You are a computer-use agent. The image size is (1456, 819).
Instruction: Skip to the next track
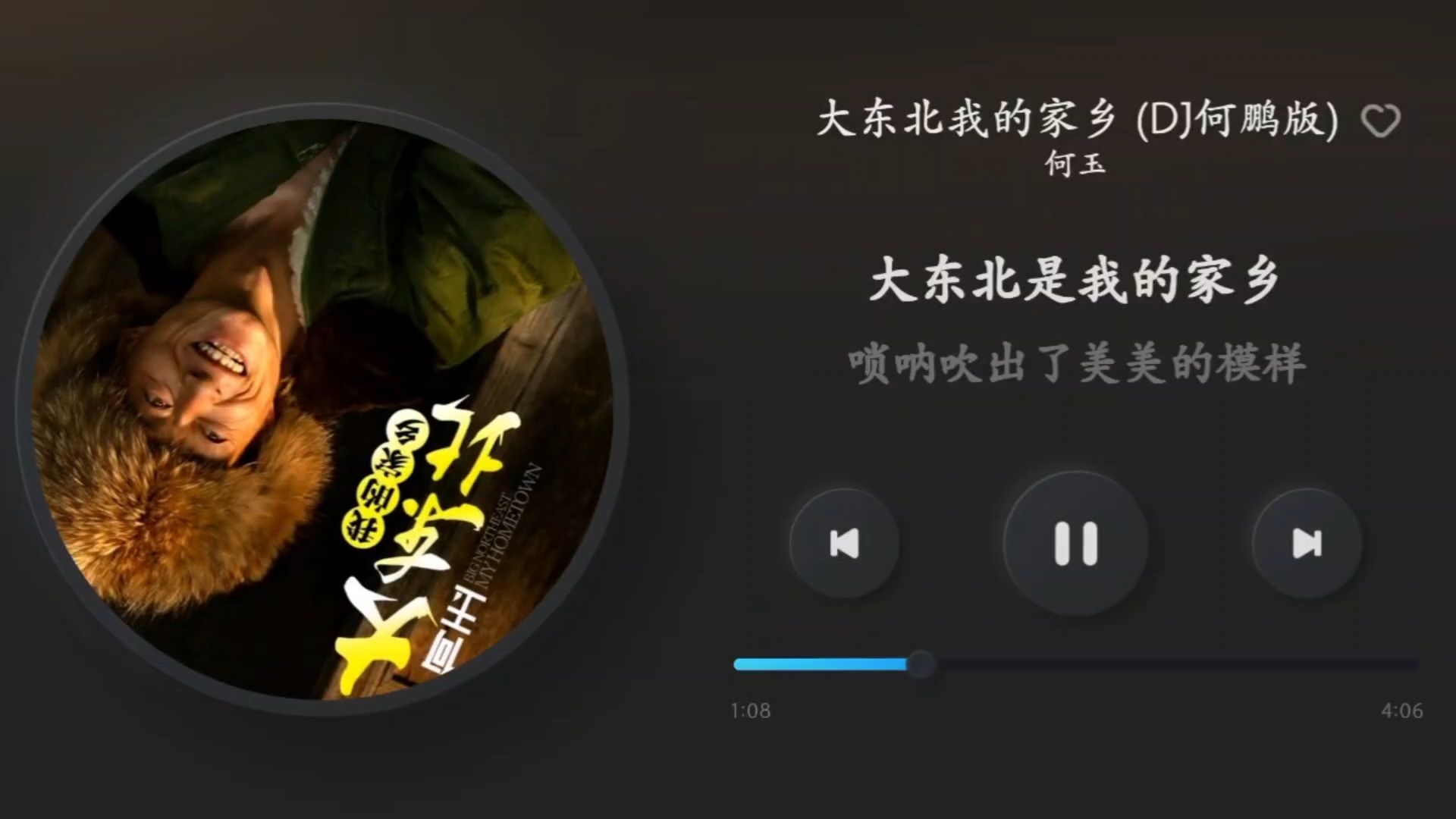click(x=1307, y=543)
